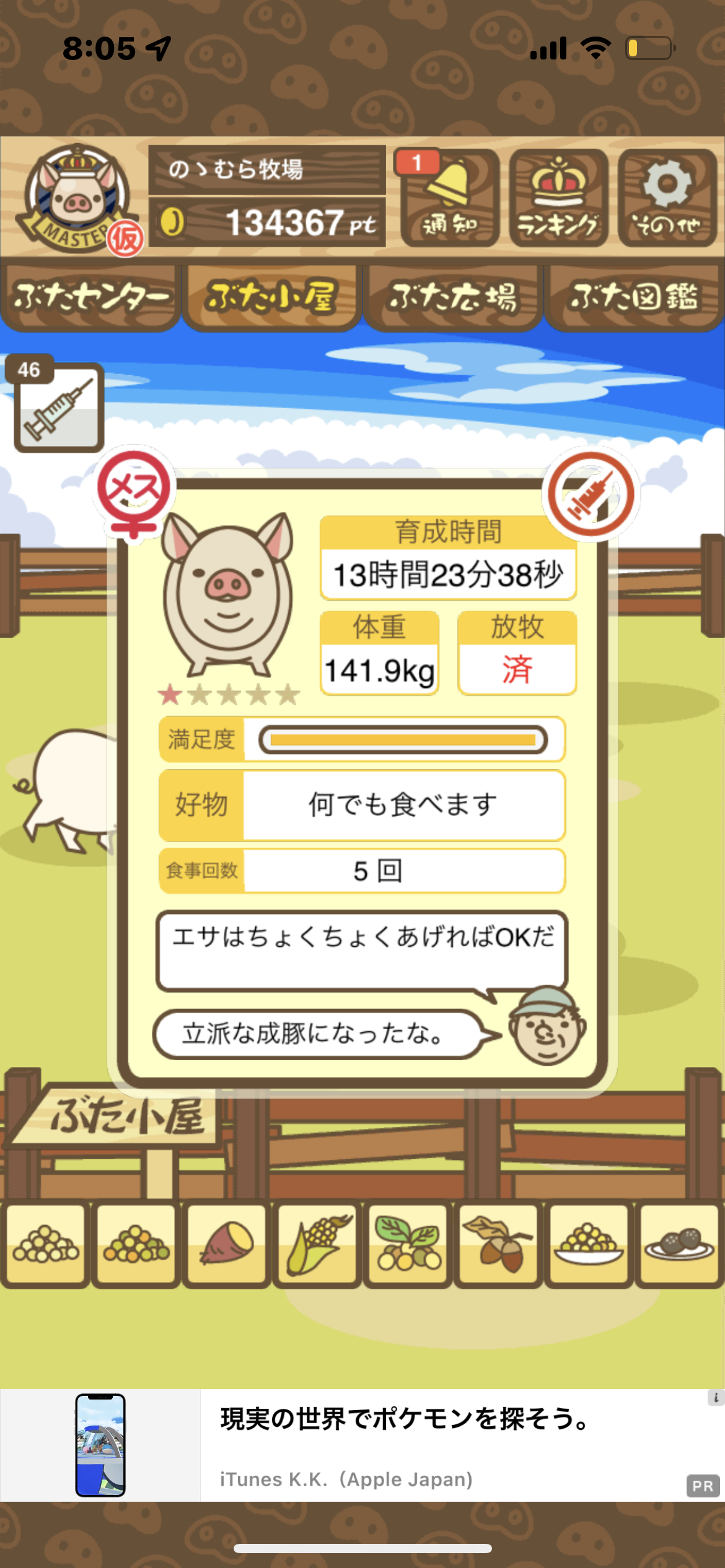Open the ぶた図鑑 tab
Image resolution: width=725 pixels, height=1568 pixels.
pyautogui.click(x=634, y=297)
